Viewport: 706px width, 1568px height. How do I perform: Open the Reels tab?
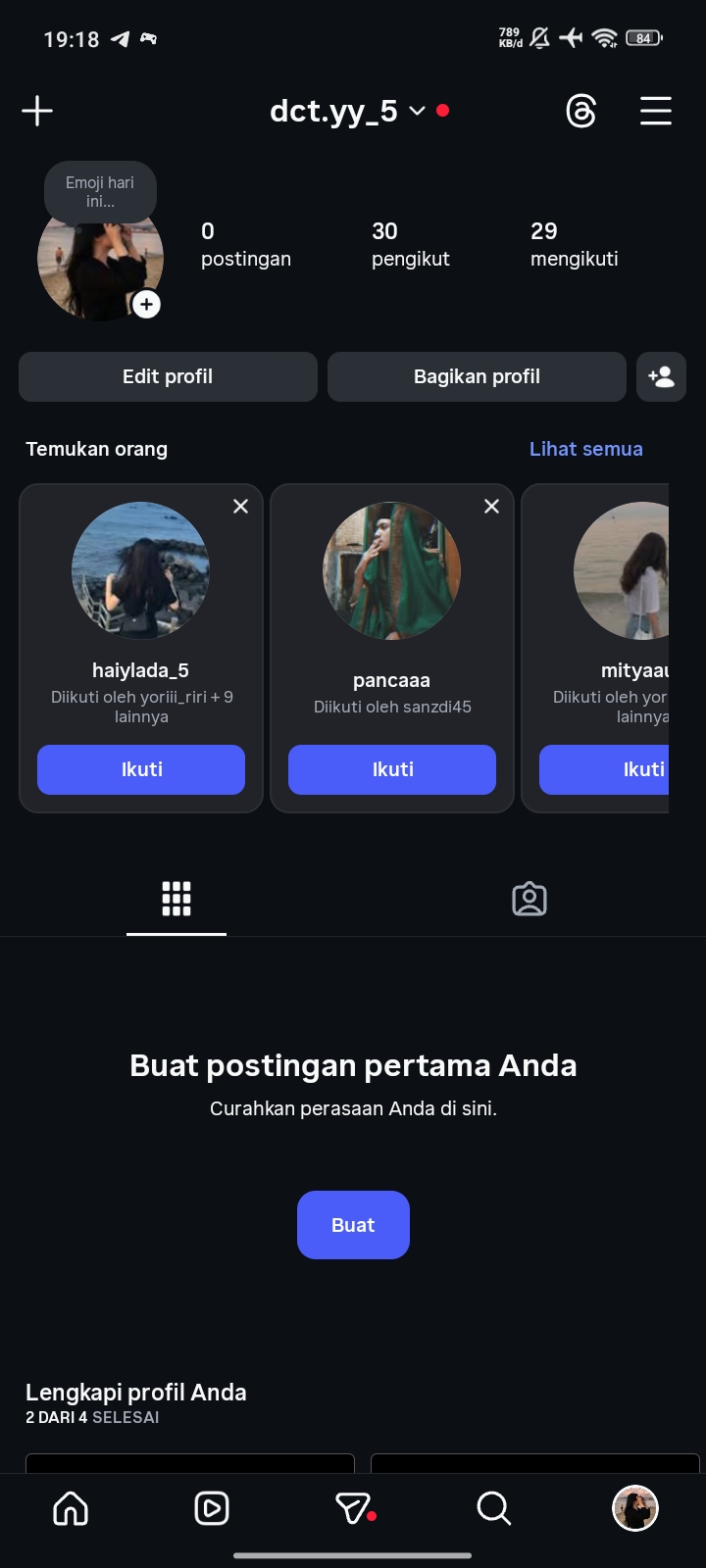212,1508
